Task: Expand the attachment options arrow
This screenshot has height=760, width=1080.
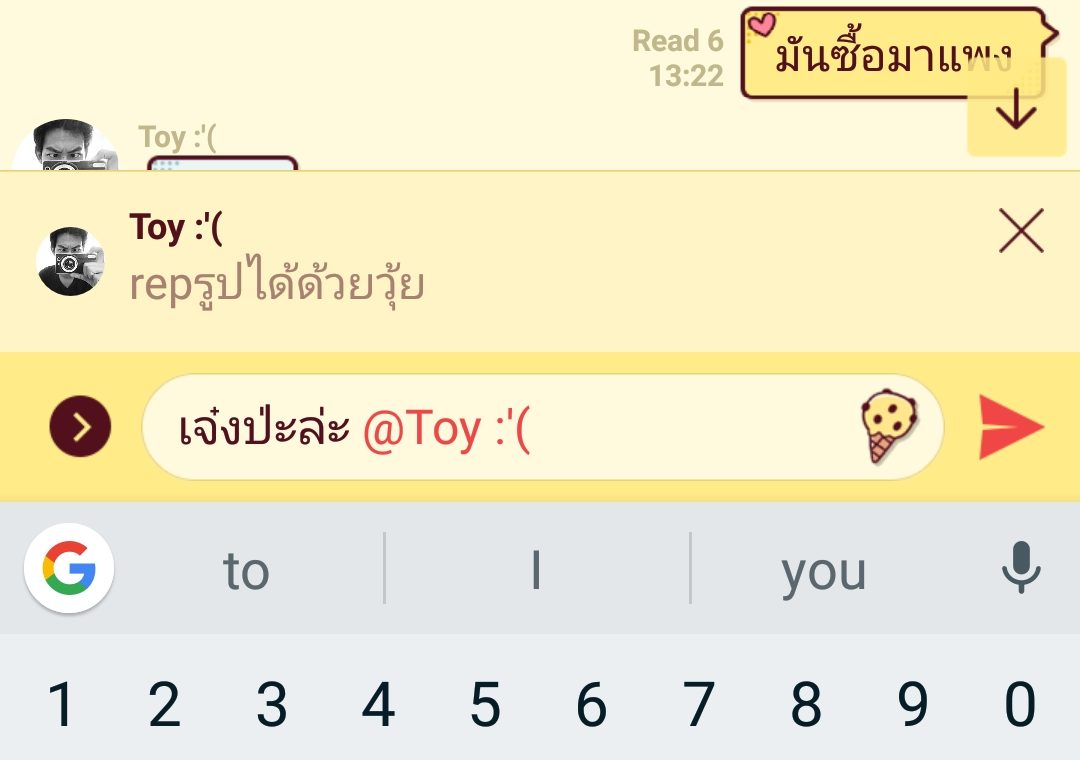Action: (x=80, y=428)
